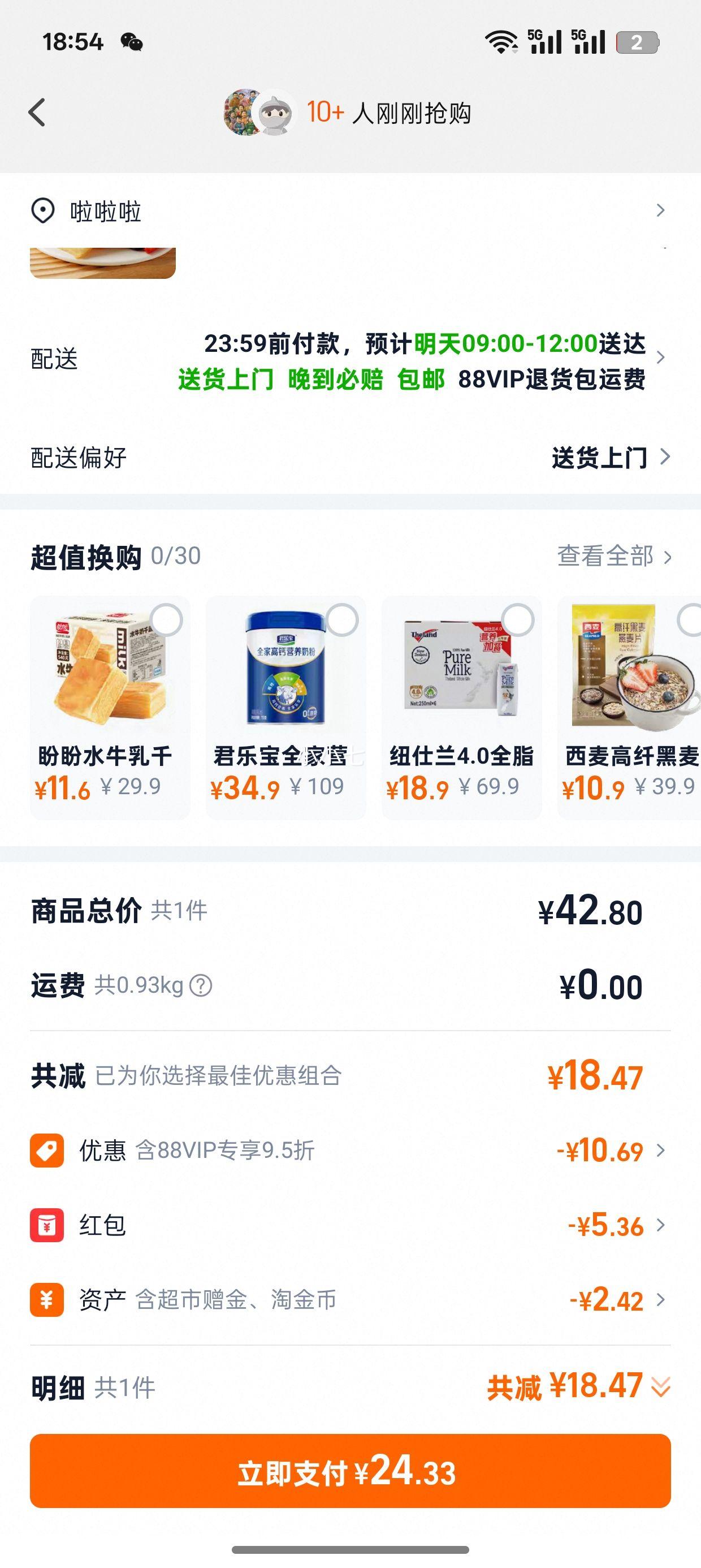701x1568 pixels.
Task: Show the 运费 shipping fee help info
Action: point(201,985)
